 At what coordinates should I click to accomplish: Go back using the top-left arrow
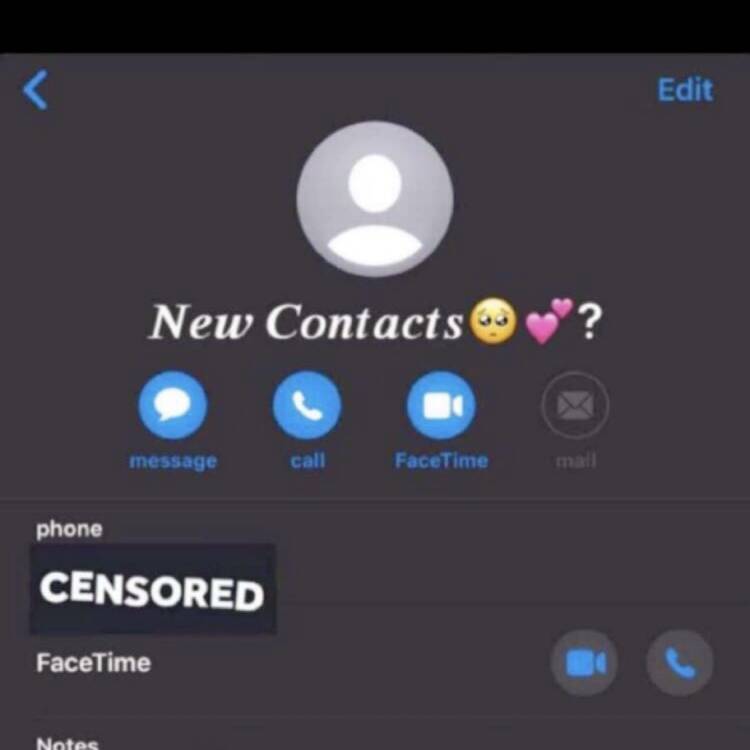(x=35, y=90)
